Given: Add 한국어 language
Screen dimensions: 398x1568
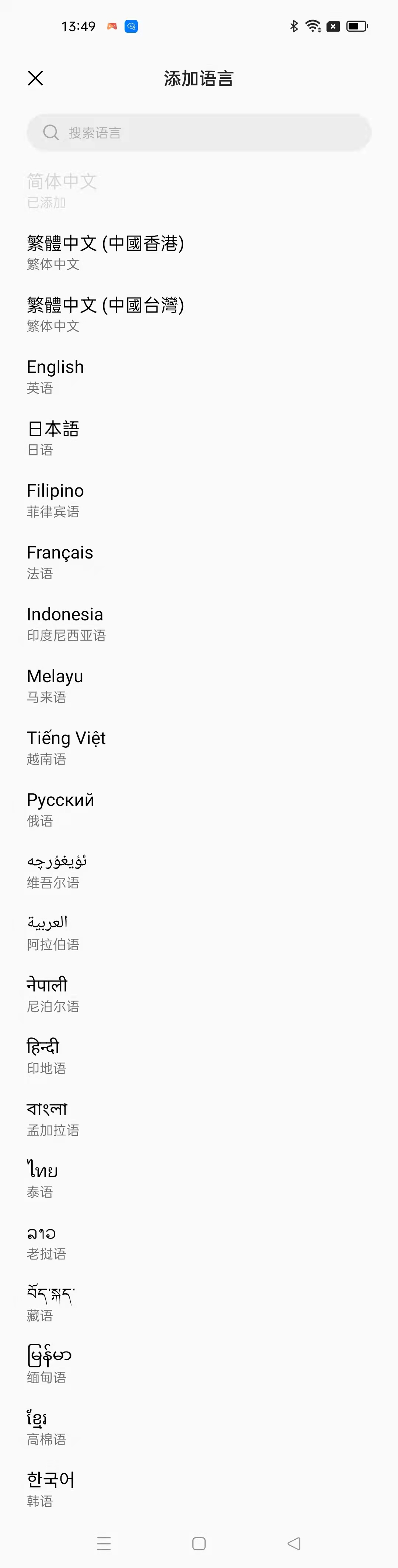Looking at the screenshot, I should click(50, 1490).
